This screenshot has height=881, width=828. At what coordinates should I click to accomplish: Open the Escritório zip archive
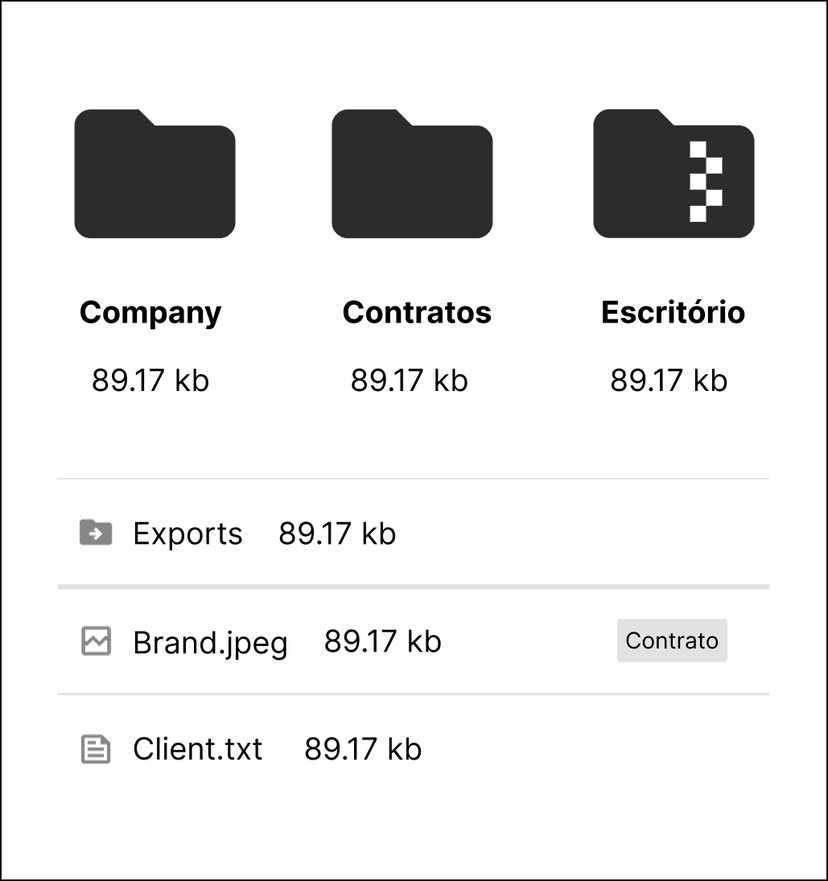tap(673, 175)
